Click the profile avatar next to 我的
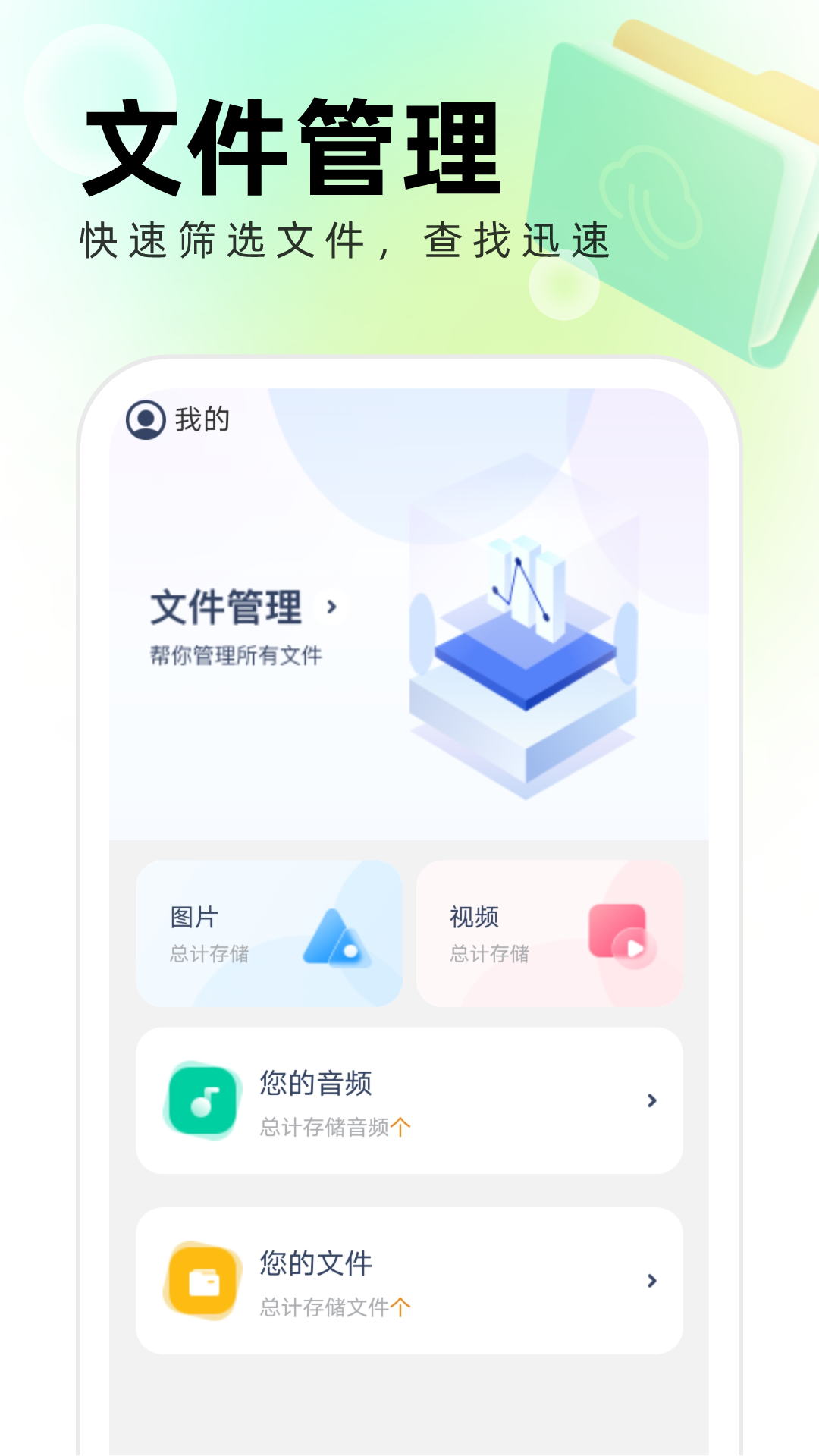 (x=145, y=419)
